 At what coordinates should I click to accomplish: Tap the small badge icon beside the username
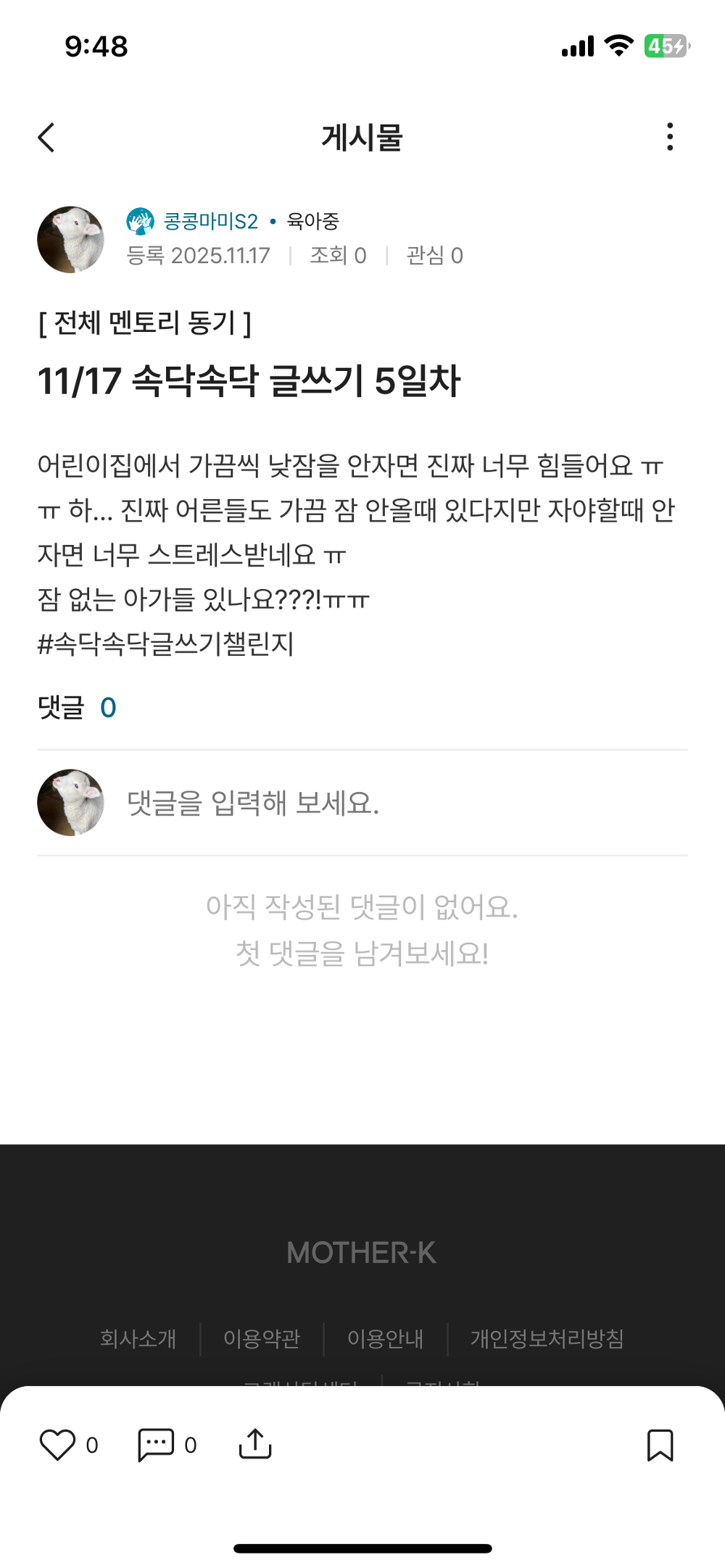coord(141,222)
